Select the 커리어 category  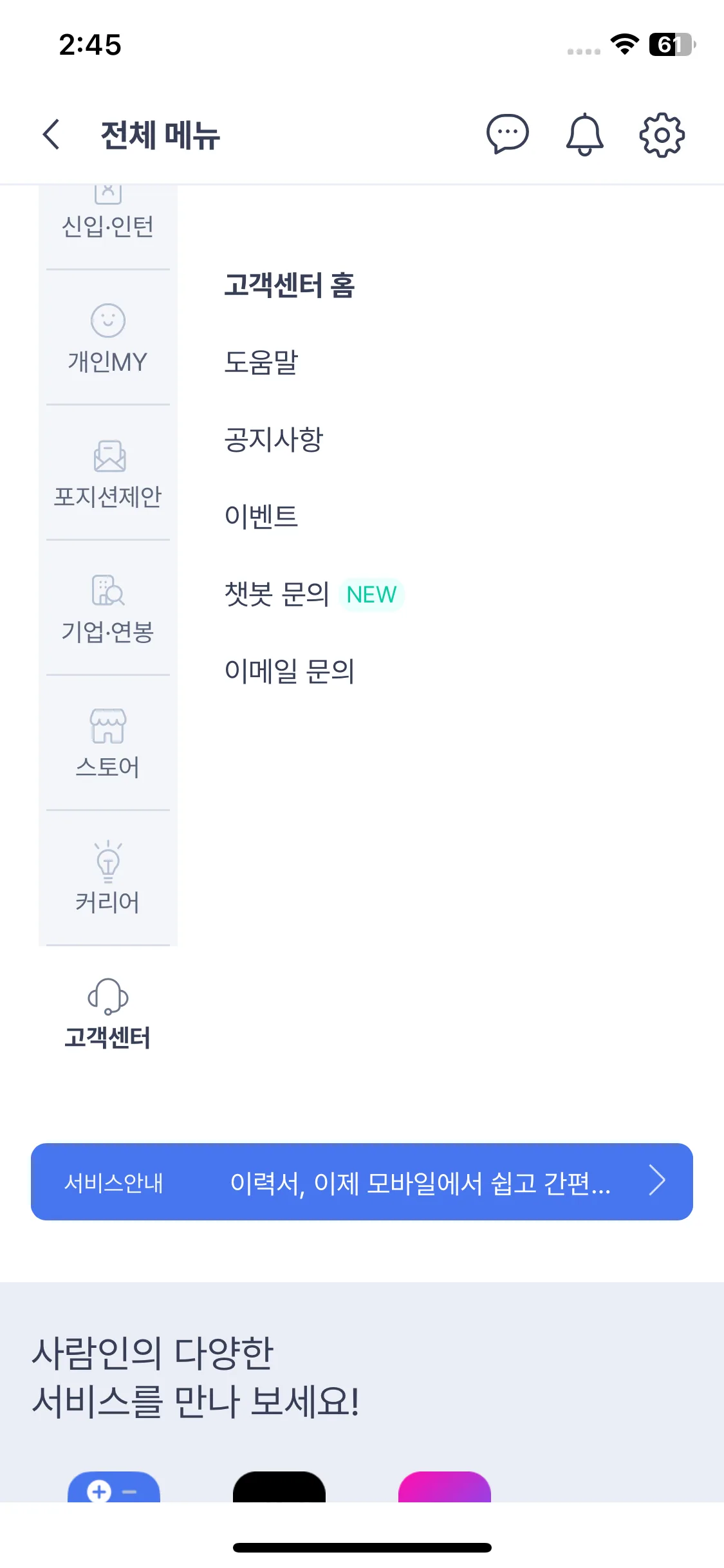[x=108, y=879]
